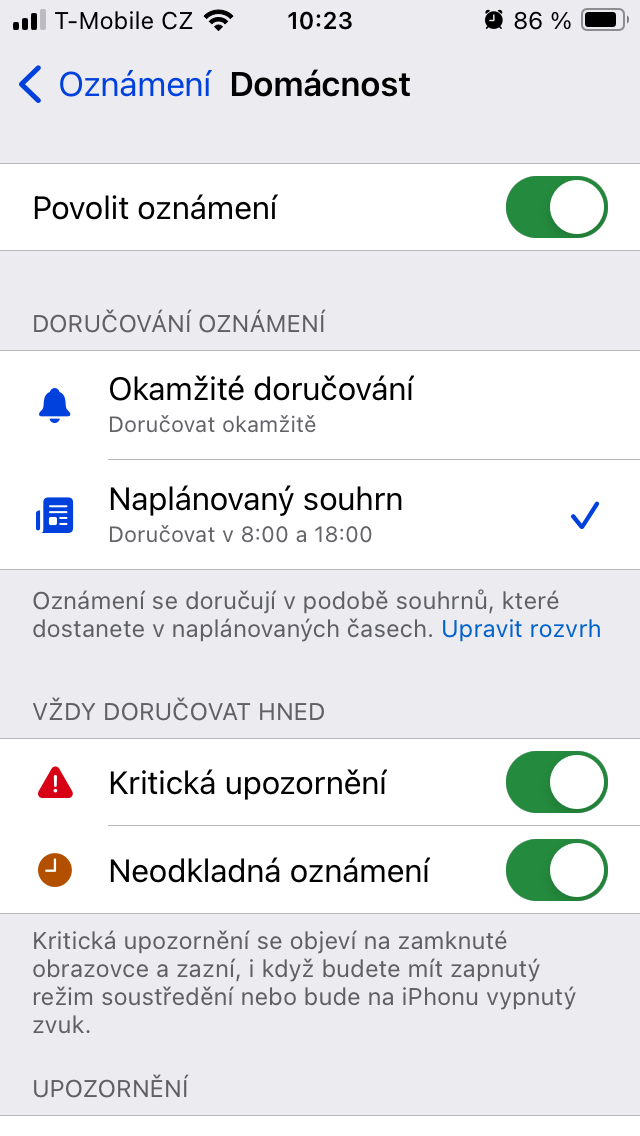Go back to Oznámení settings
This screenshot has height=1136, width=640.
coord(115,85)
